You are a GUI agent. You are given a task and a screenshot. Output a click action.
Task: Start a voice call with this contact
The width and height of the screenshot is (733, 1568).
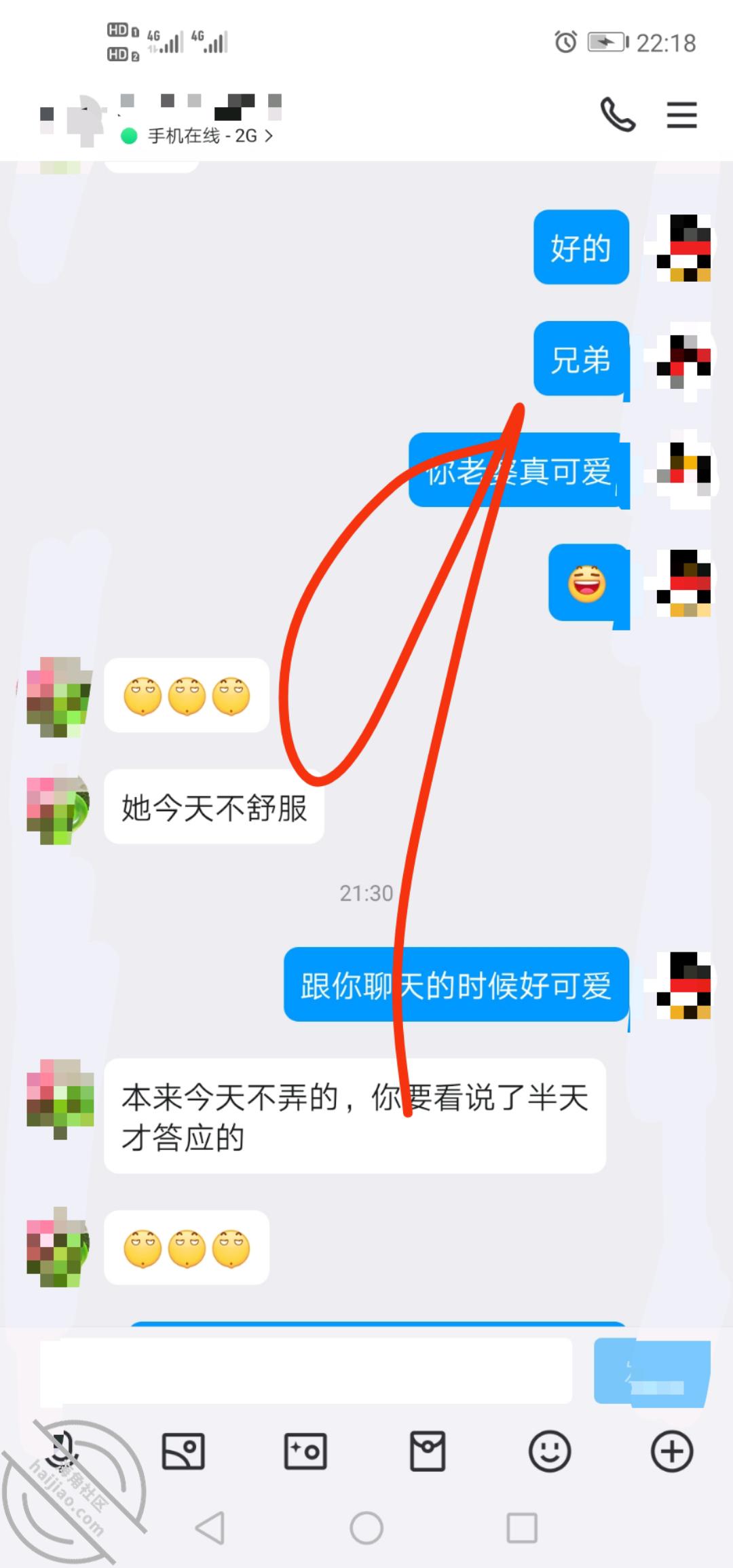click(618, 114)
